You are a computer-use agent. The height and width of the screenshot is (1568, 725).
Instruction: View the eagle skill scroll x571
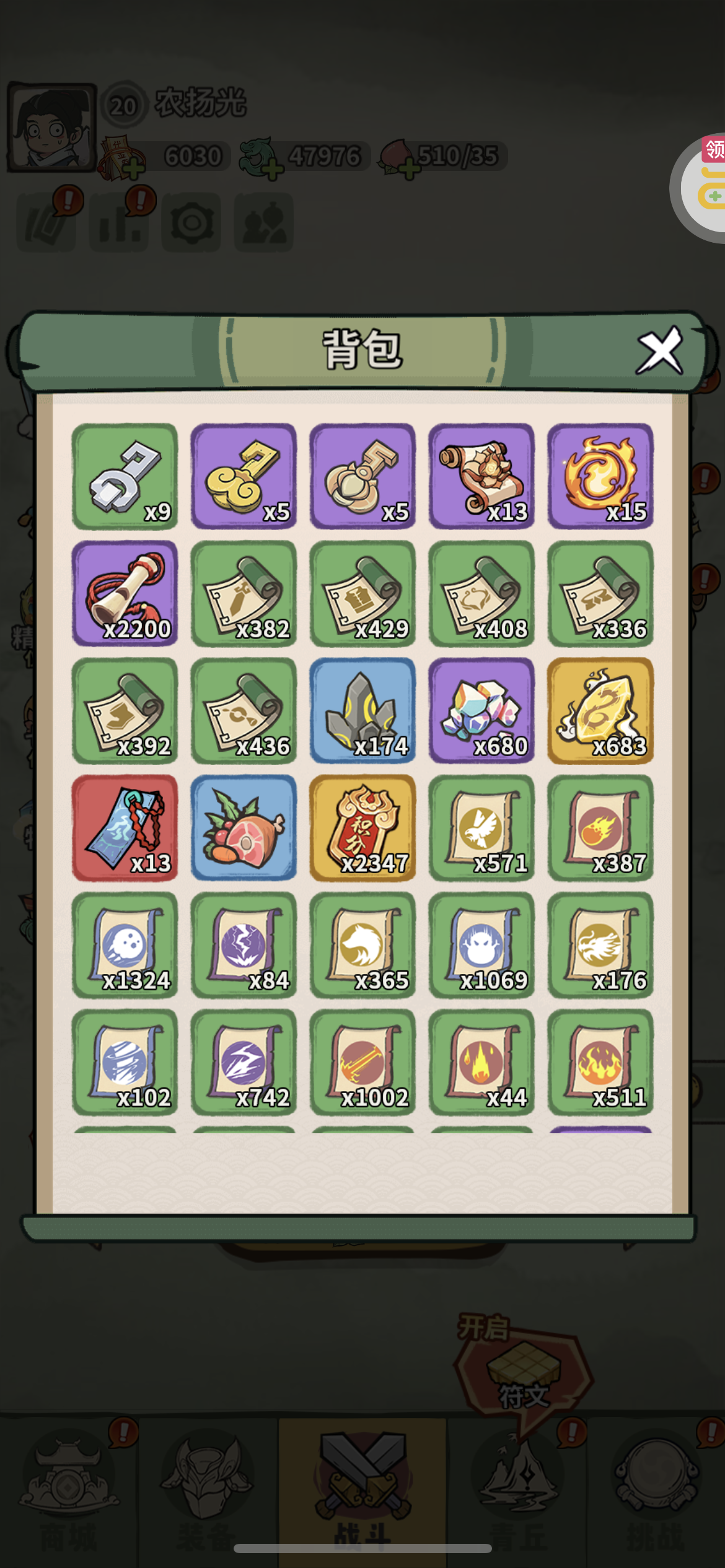(481, 827)
